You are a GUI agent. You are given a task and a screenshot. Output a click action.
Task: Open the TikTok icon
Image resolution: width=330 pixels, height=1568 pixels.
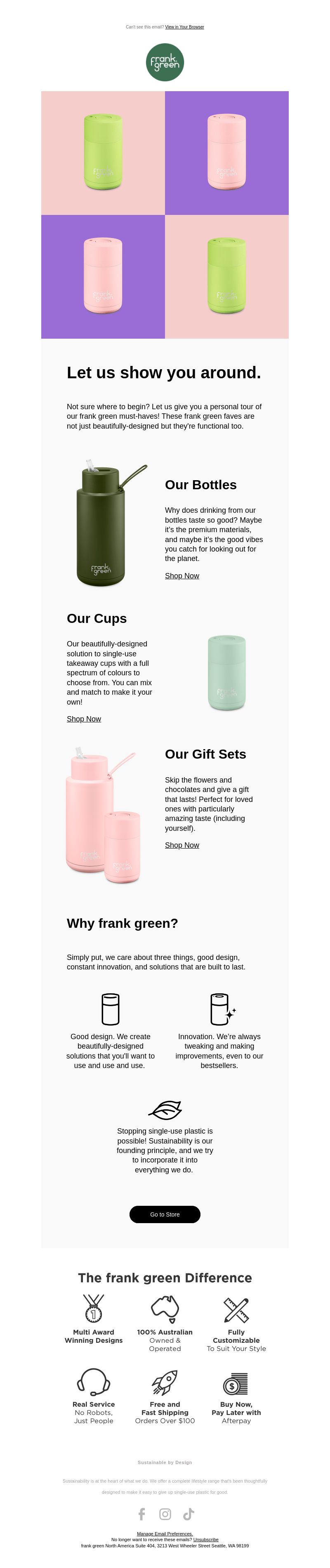click(189, 1514)
